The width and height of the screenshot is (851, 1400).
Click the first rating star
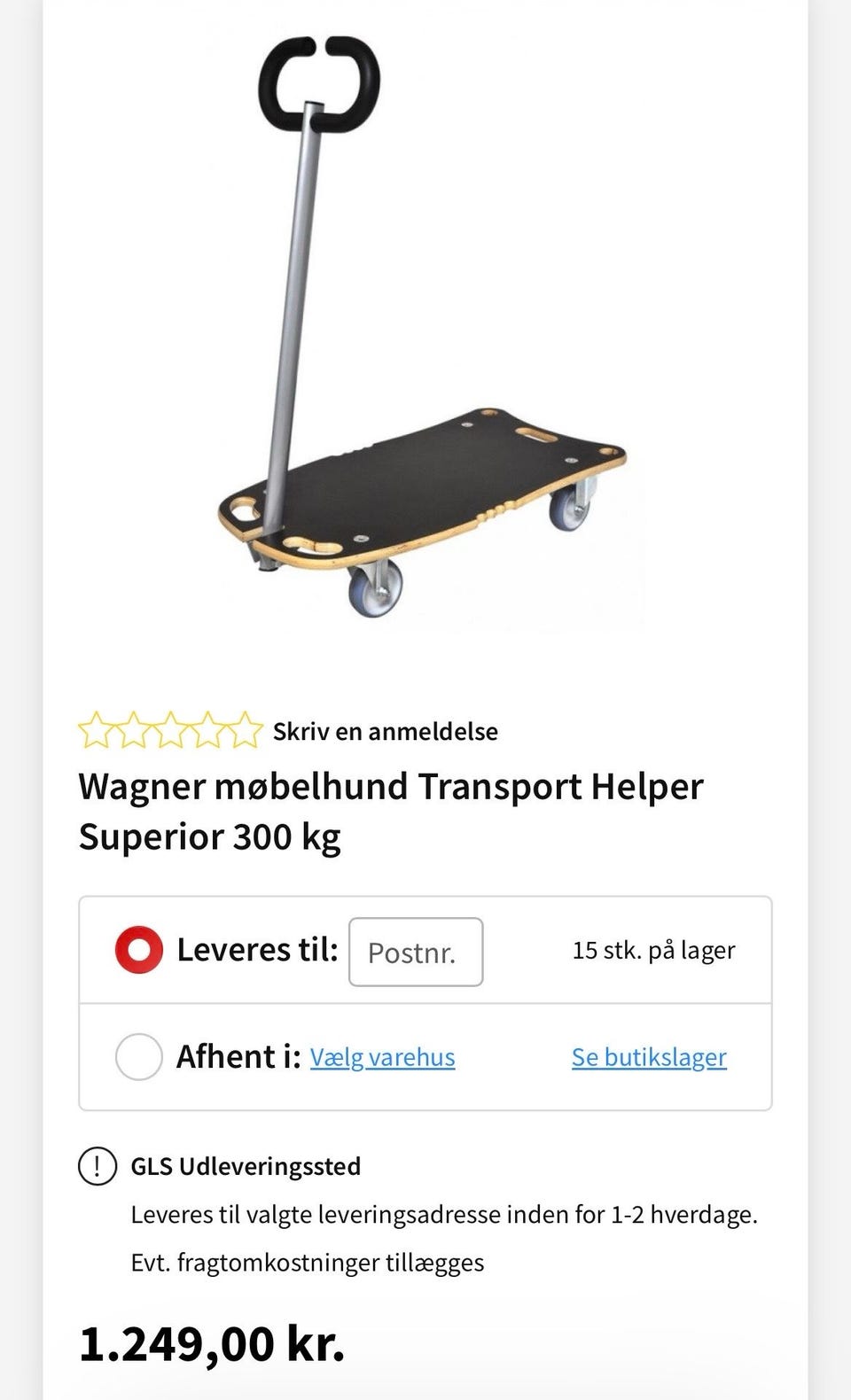pos(95,728)
